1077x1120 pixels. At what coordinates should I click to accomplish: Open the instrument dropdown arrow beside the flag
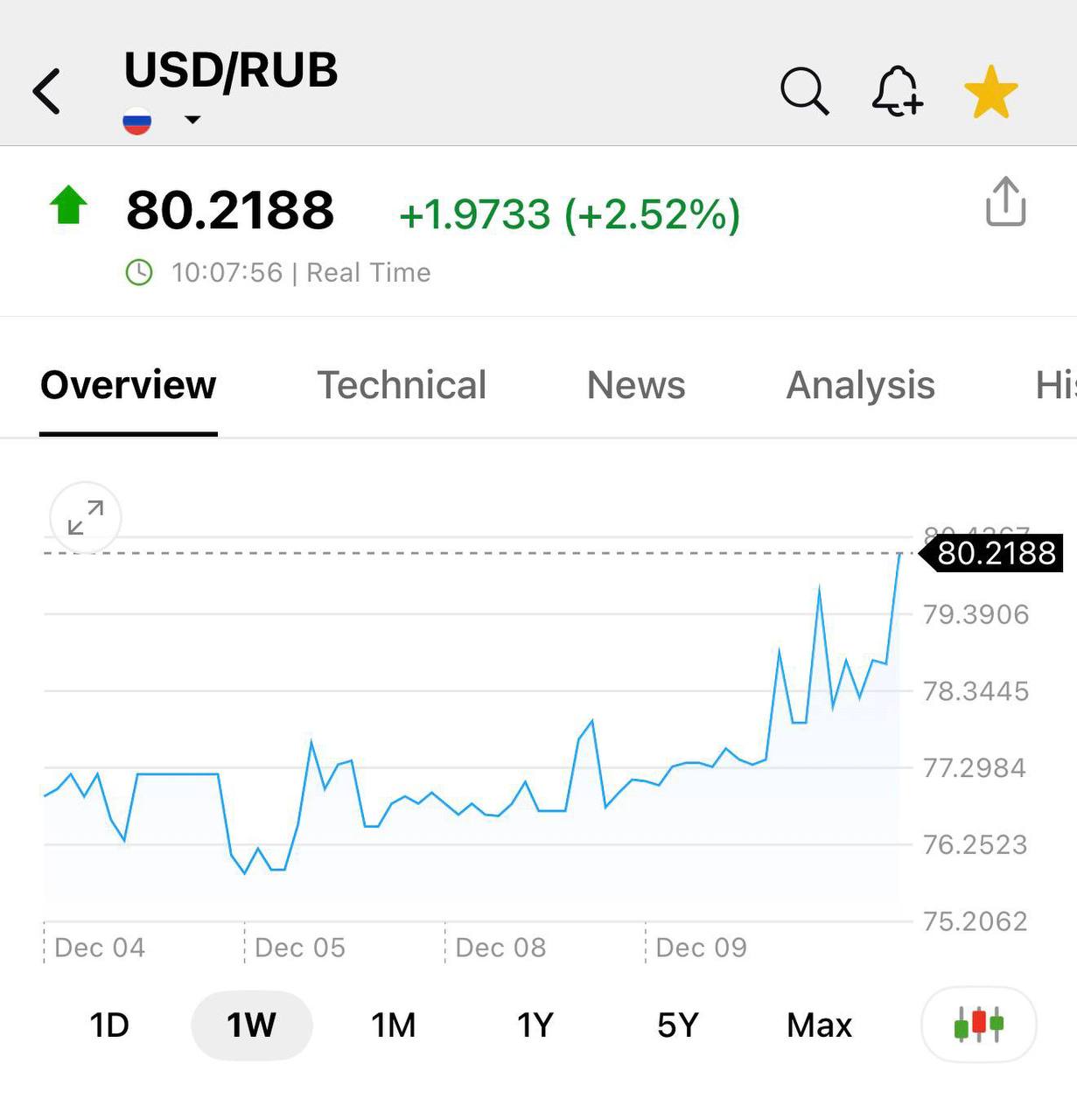click(191, 120)
